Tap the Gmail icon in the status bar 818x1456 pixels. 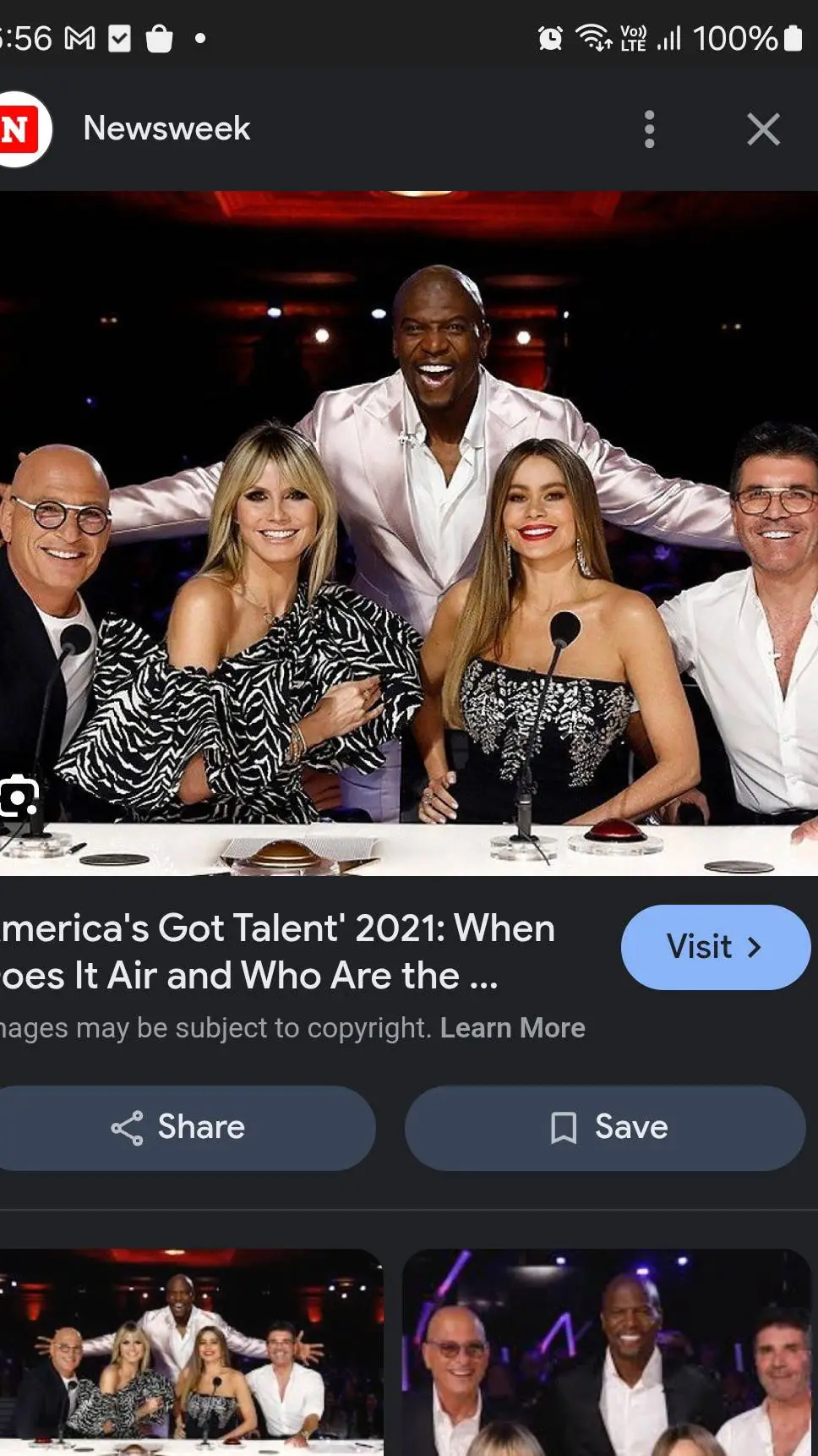(x=78, y=38)
